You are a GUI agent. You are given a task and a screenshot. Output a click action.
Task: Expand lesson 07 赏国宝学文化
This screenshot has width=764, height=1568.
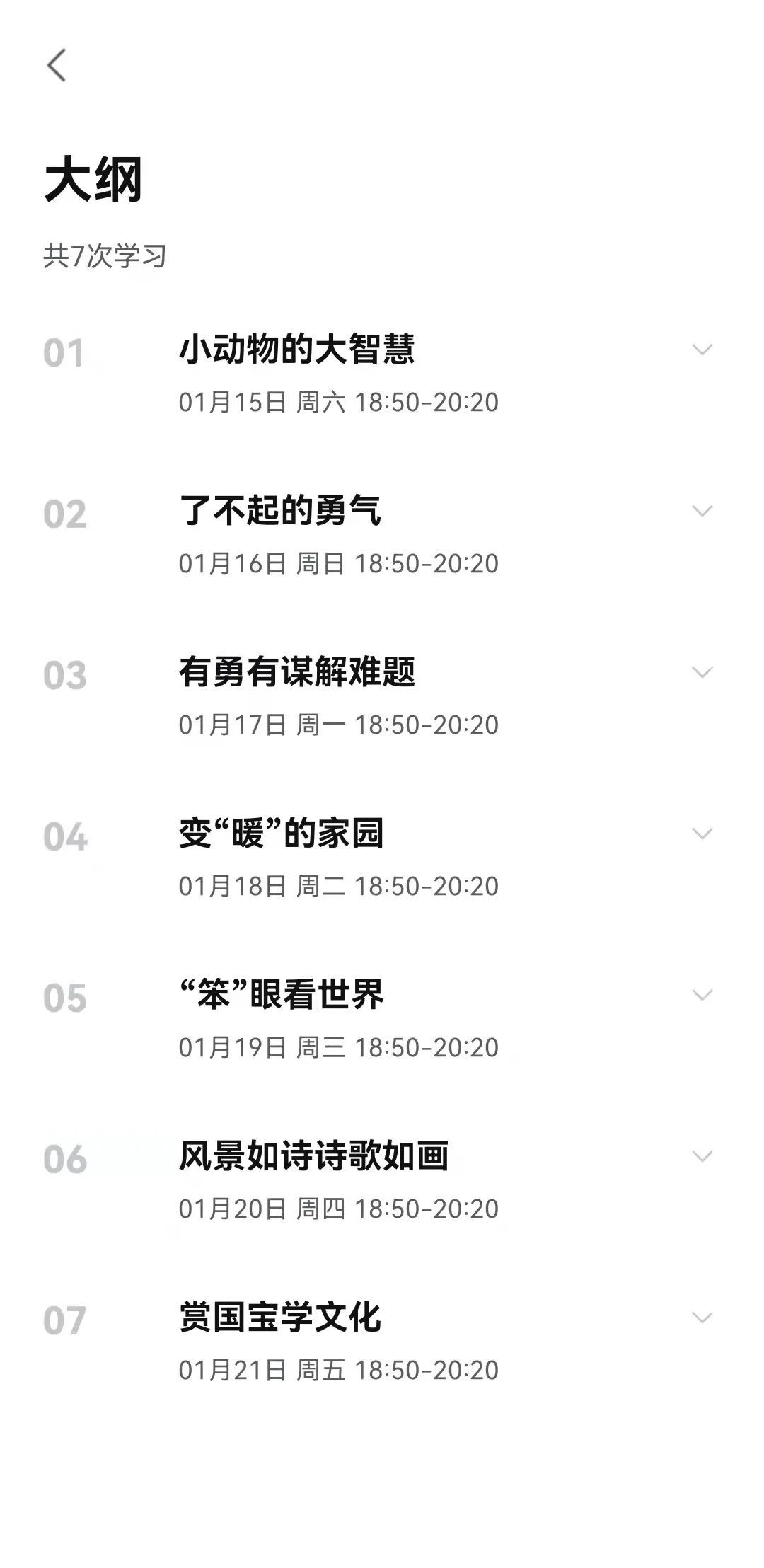pos(702,1318)
